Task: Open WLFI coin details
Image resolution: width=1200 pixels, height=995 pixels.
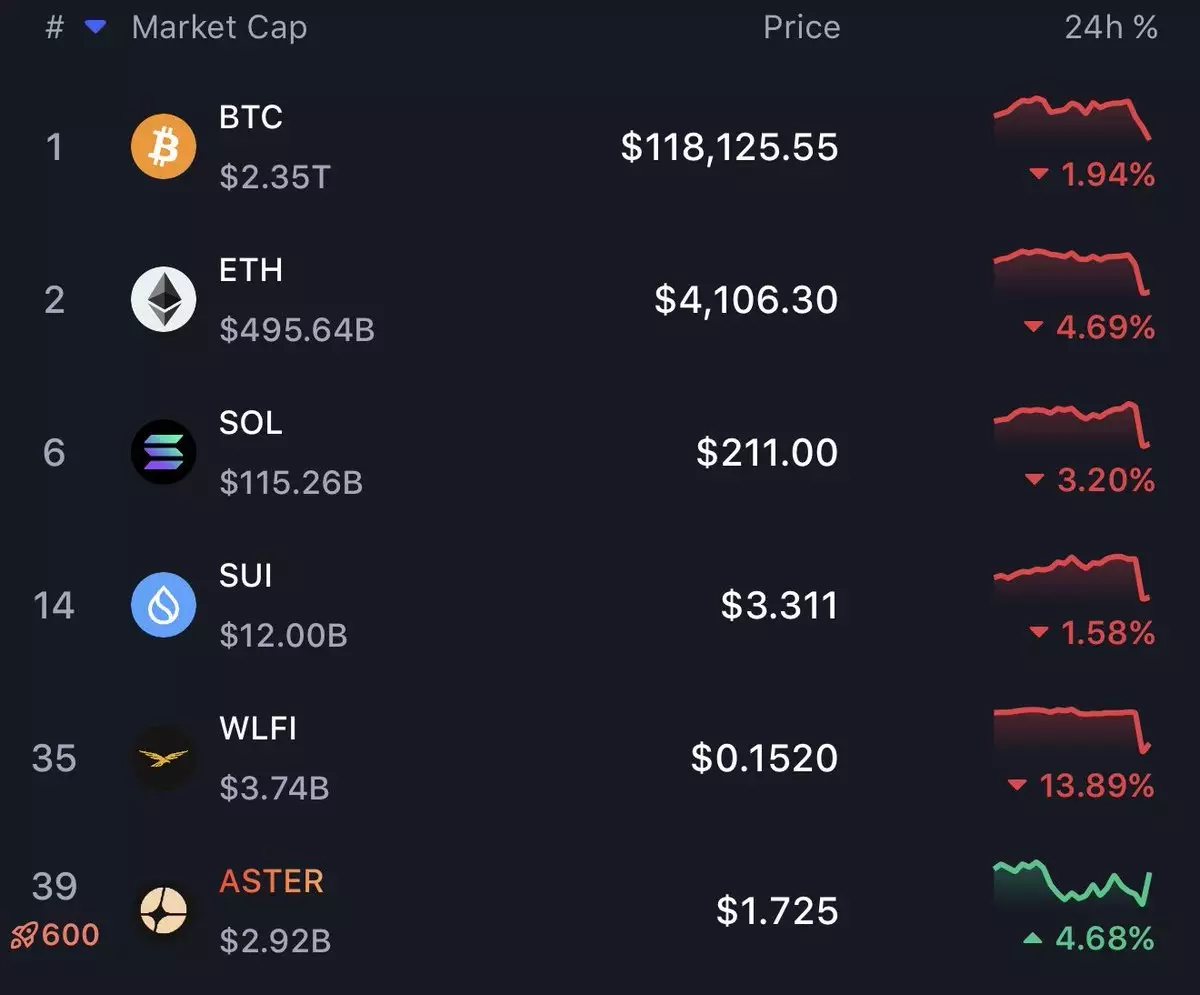Action: click(x=258, y=729)
